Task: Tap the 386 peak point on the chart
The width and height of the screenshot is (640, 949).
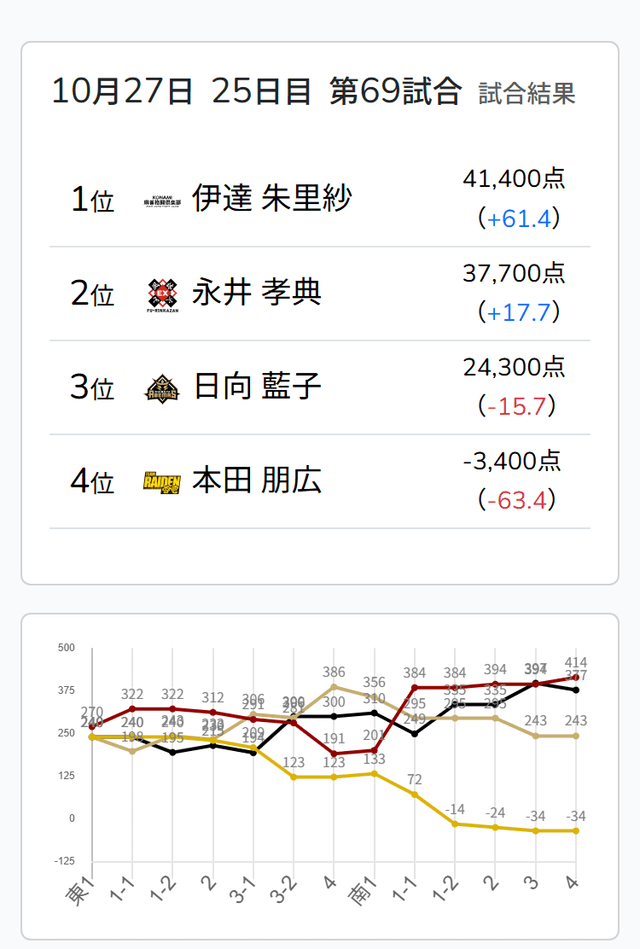Action: click(334, 687)
